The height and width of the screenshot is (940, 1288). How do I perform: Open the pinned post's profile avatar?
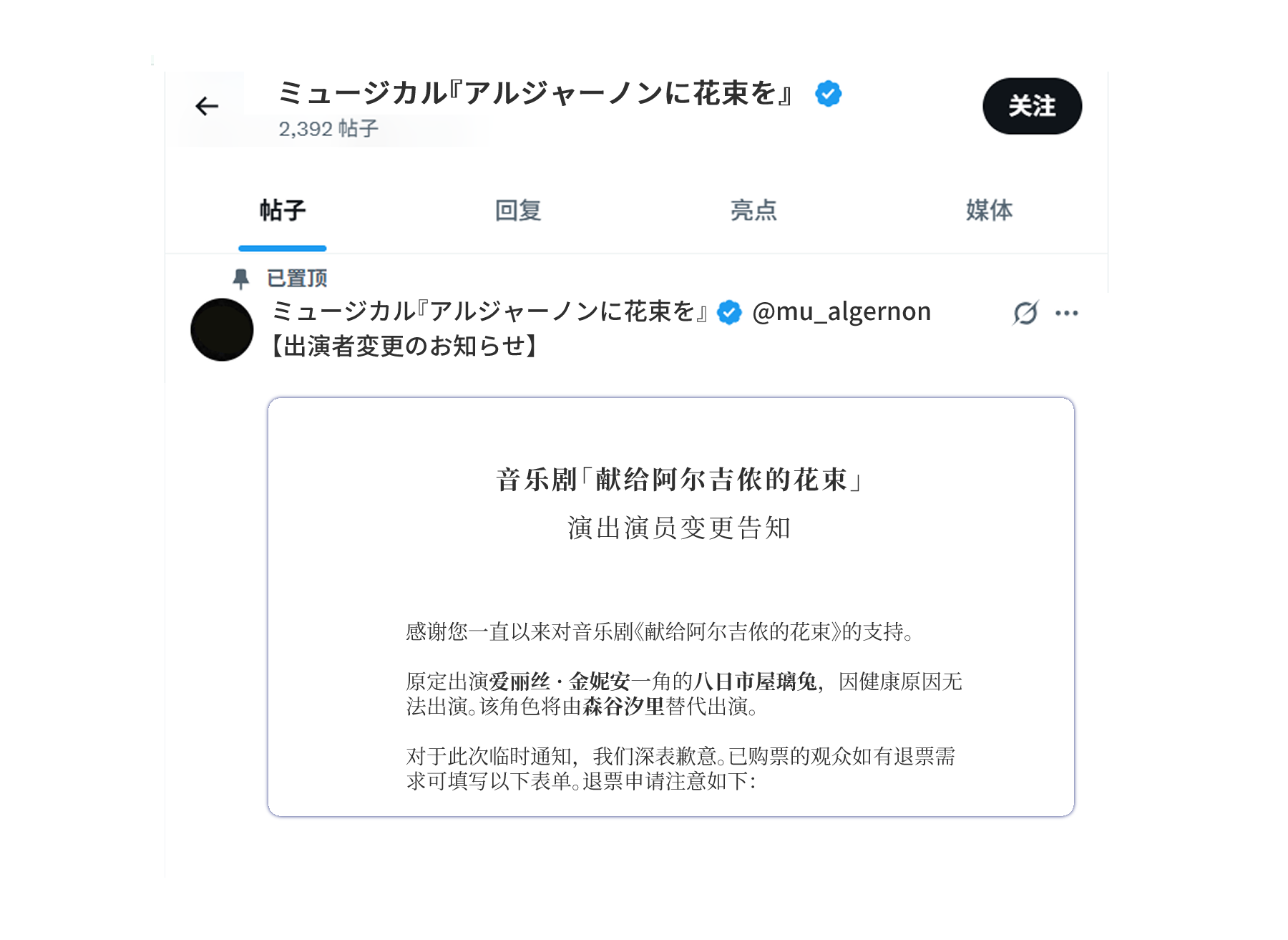[x=222, y=330]
